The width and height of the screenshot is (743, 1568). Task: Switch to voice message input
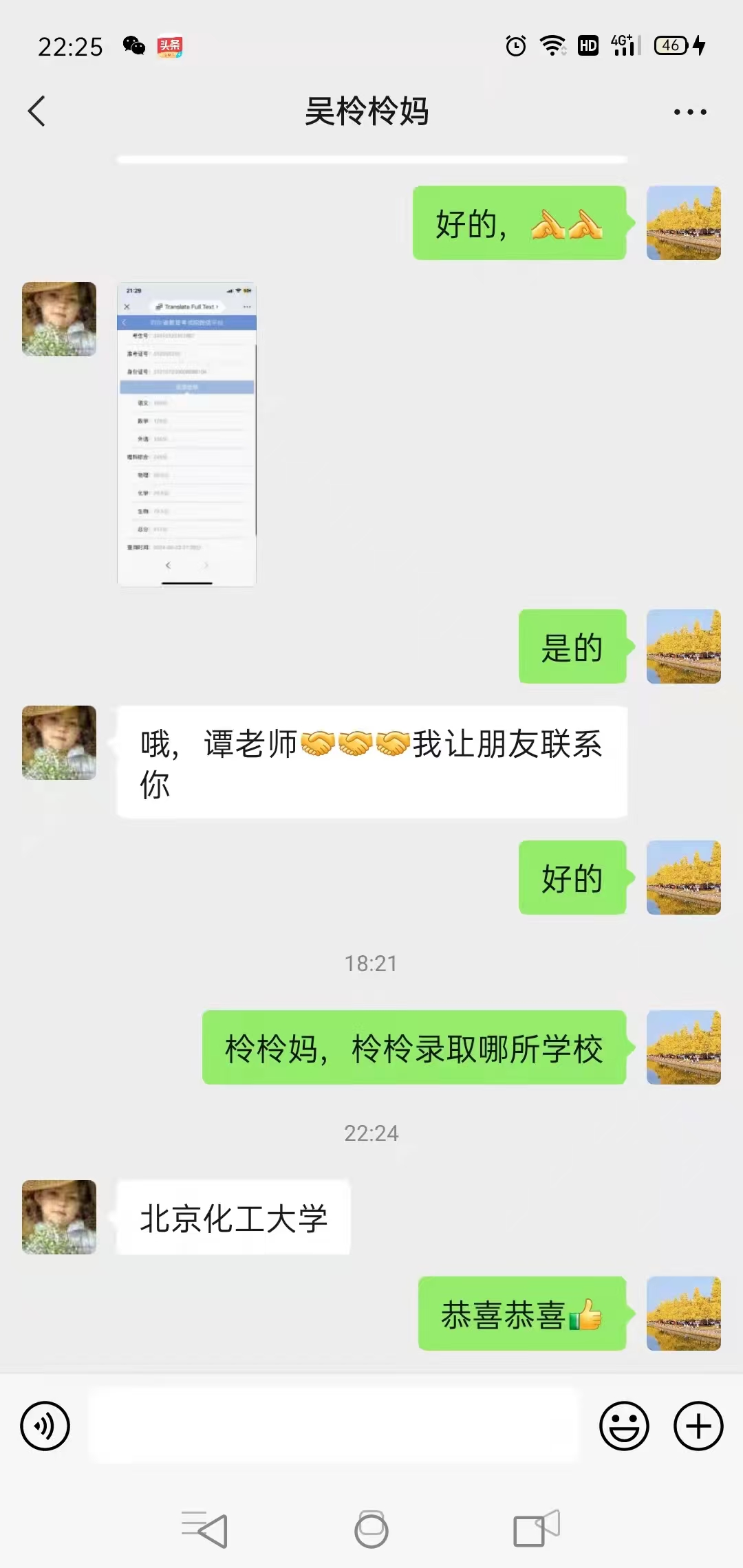[x=45, y=1426]
